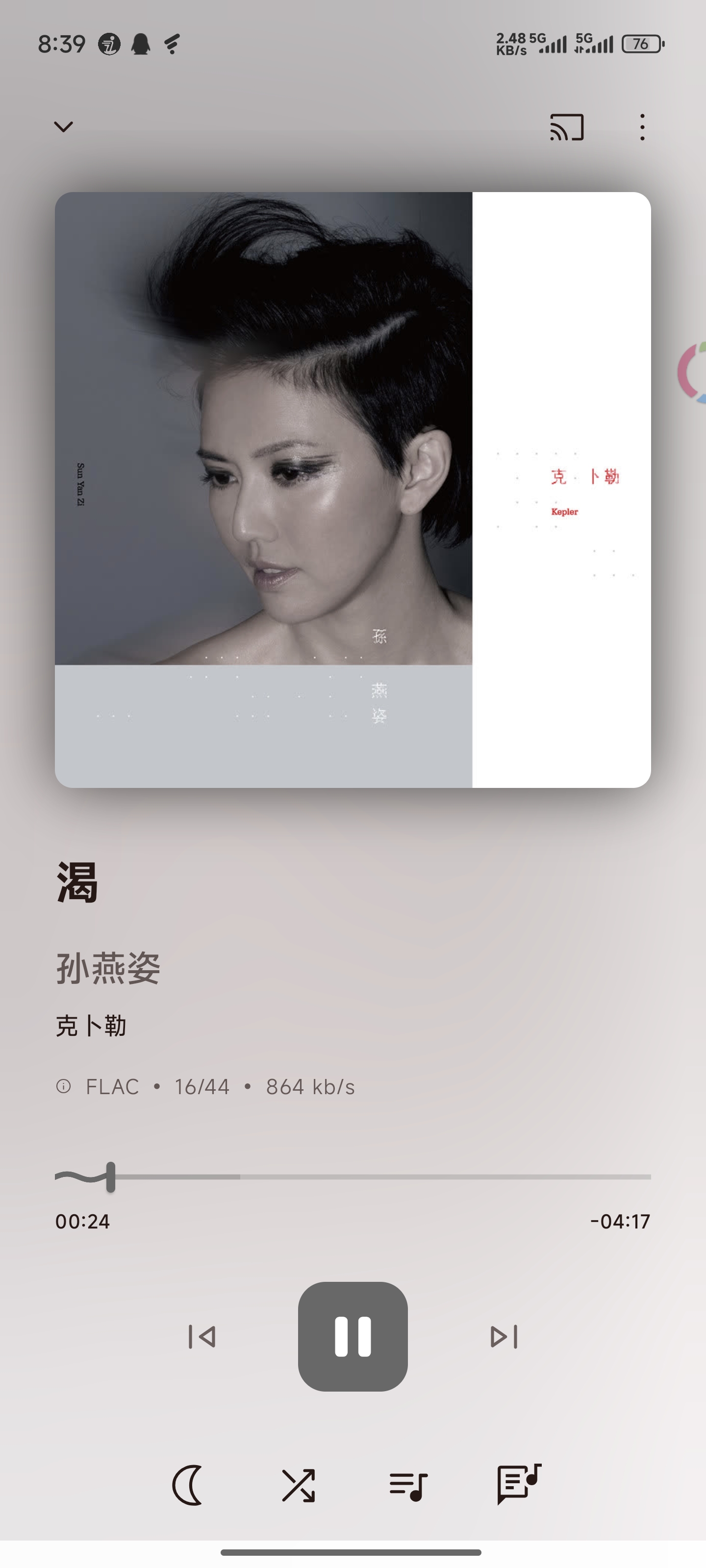This screenshot has height=1568, width=706.
Task: Open the cast to device option
Action: click(567, 127)
